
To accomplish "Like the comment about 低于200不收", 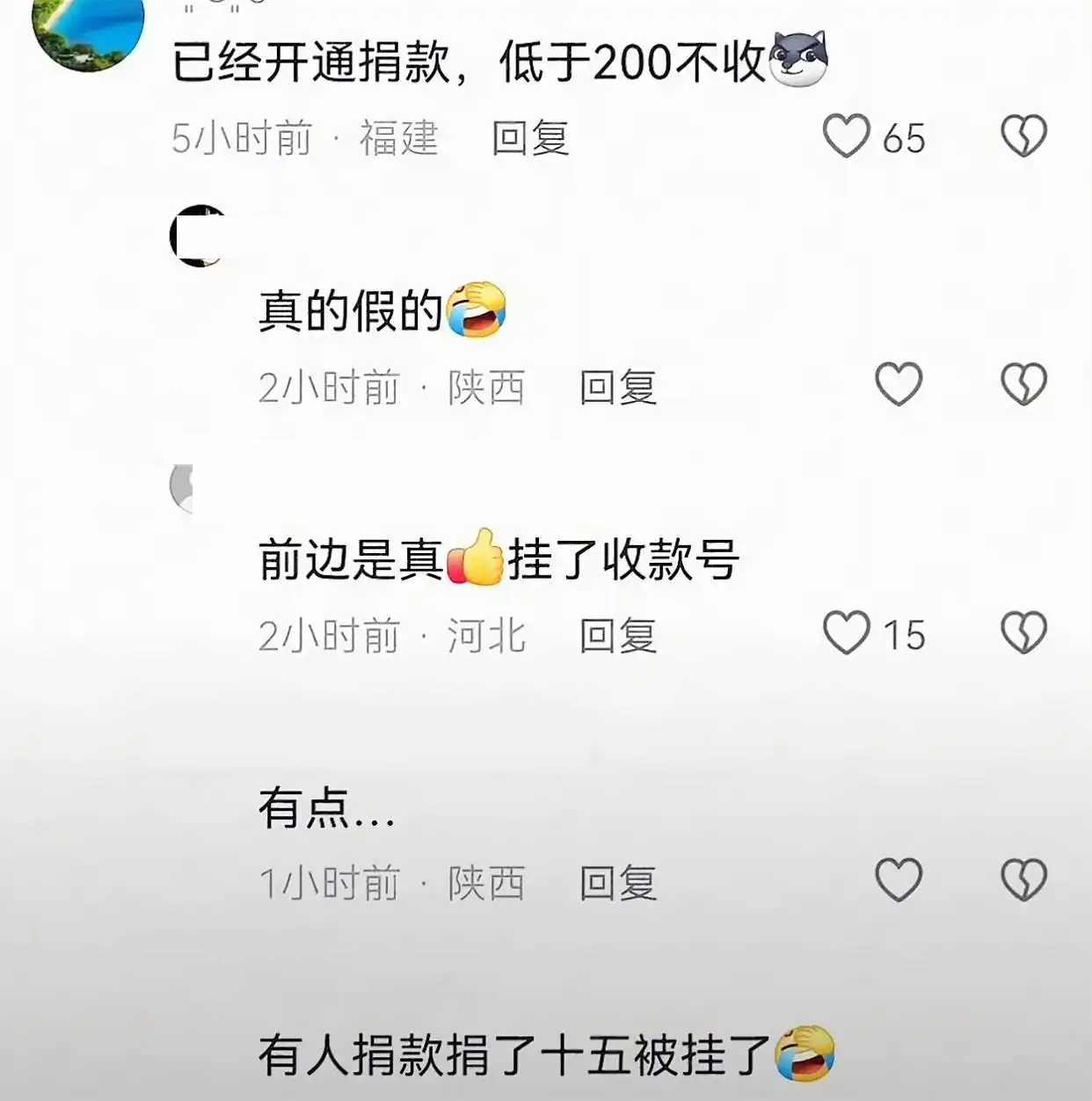I will coord(847,136).
